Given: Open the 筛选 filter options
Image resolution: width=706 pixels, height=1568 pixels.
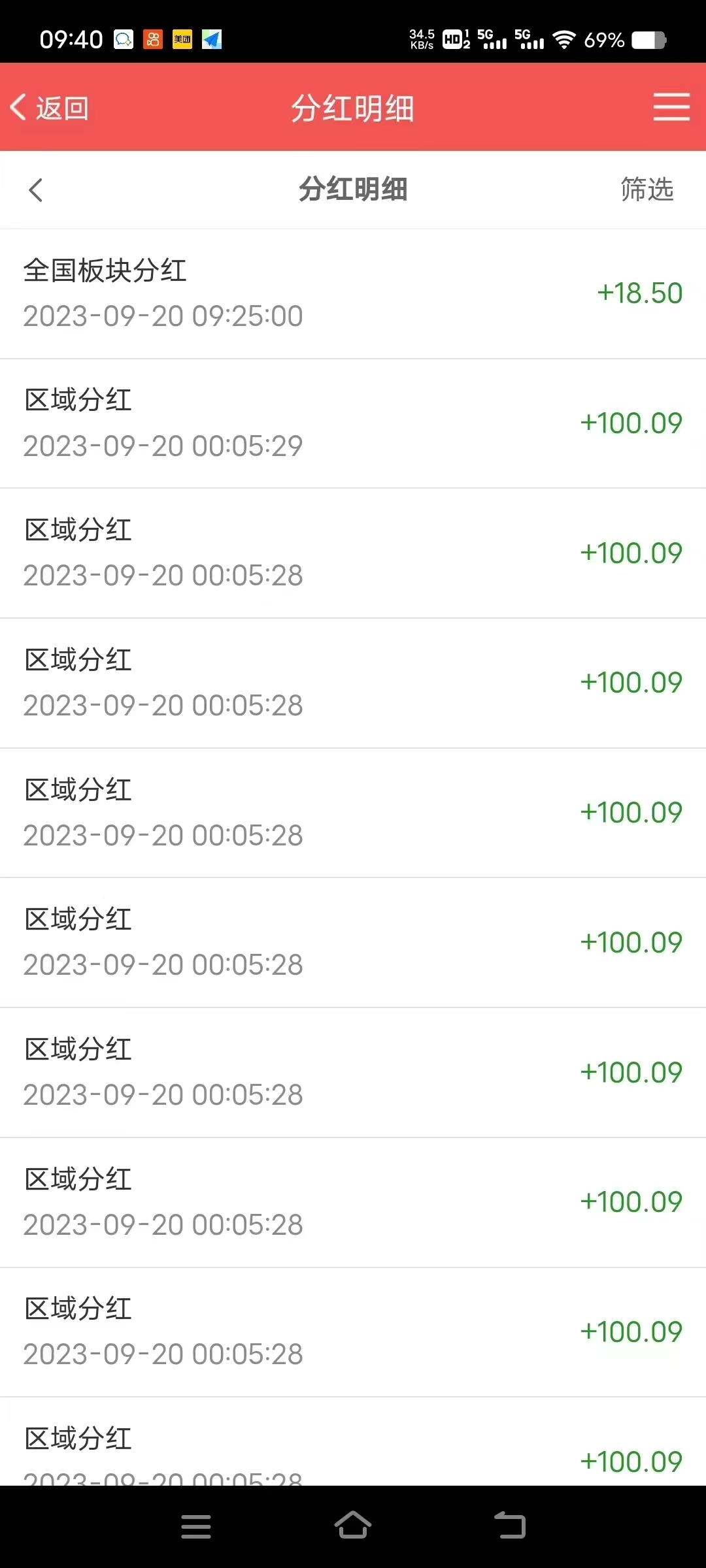Looking at the screenshot, I should pyautogui.click(x=647, y=189).
